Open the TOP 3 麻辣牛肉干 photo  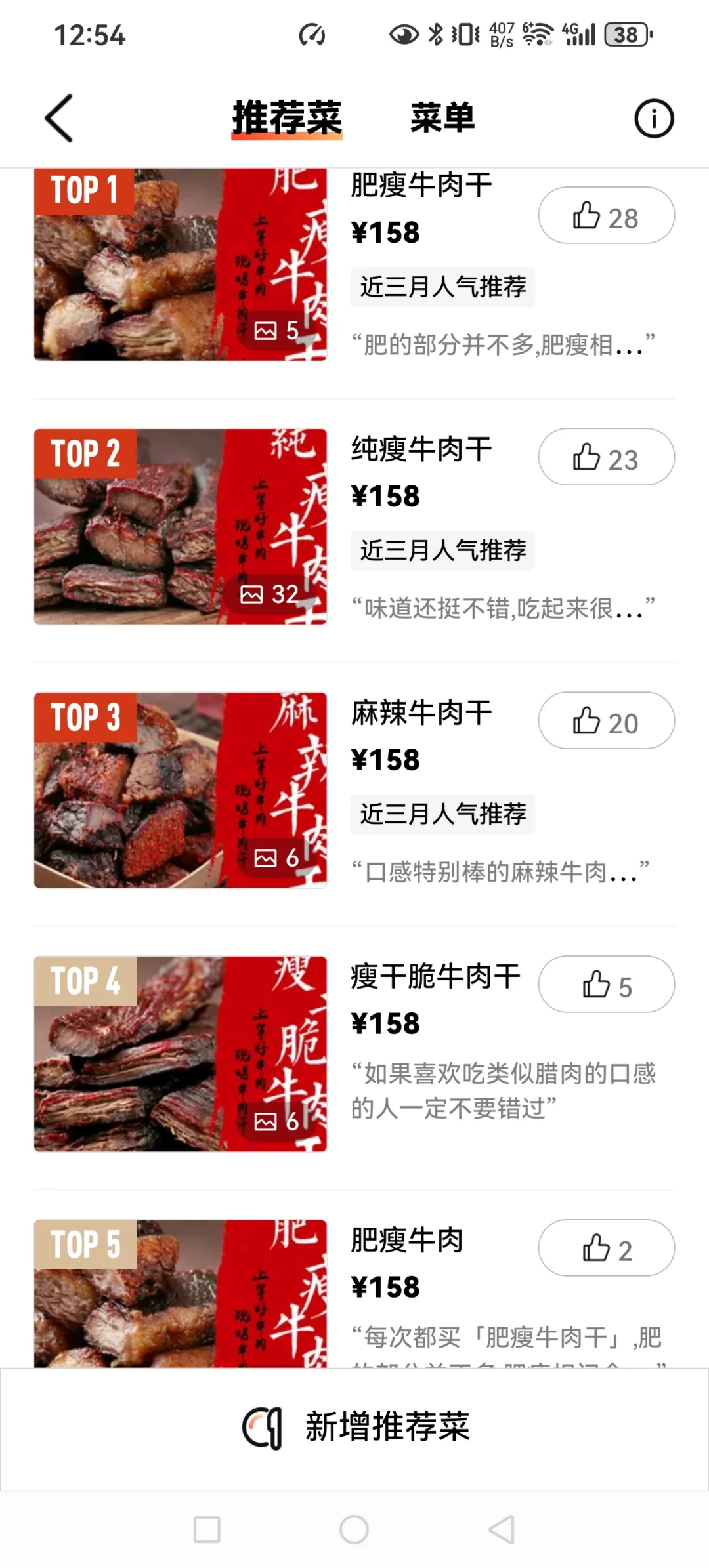pos(180,791)
